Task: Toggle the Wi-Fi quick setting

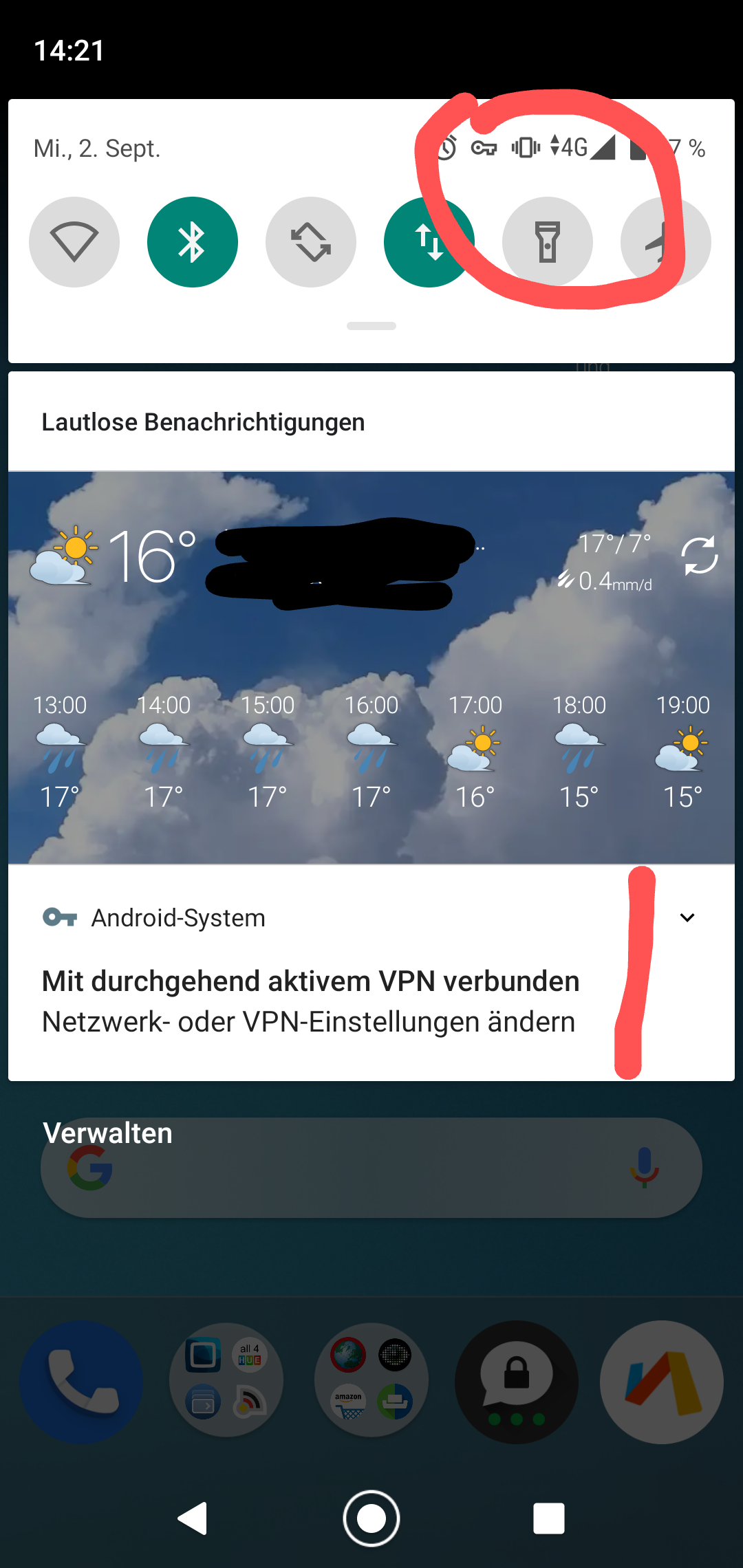Action: (74, 242)
